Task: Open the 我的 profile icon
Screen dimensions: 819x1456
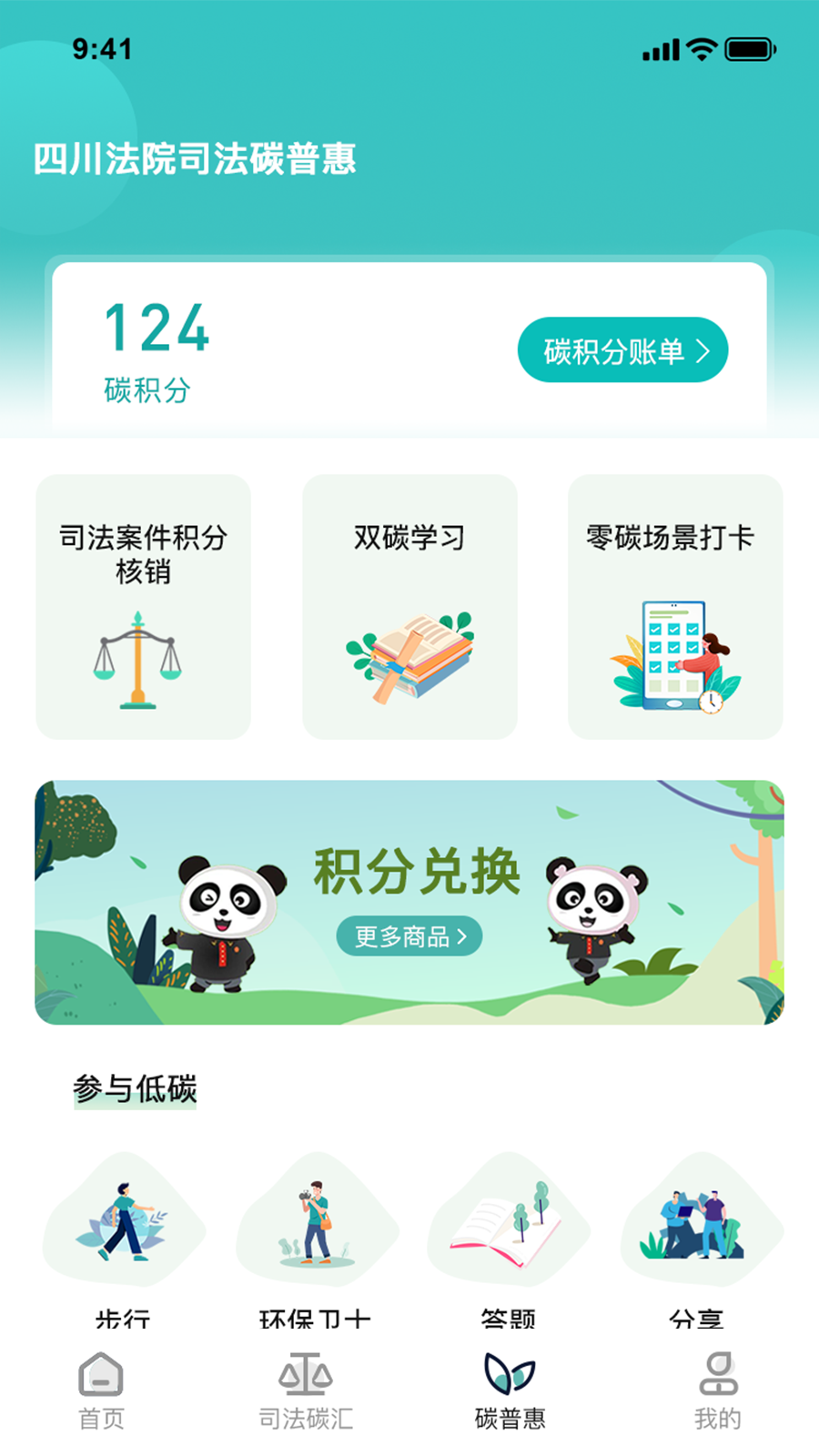Action: click(718, 1374)
